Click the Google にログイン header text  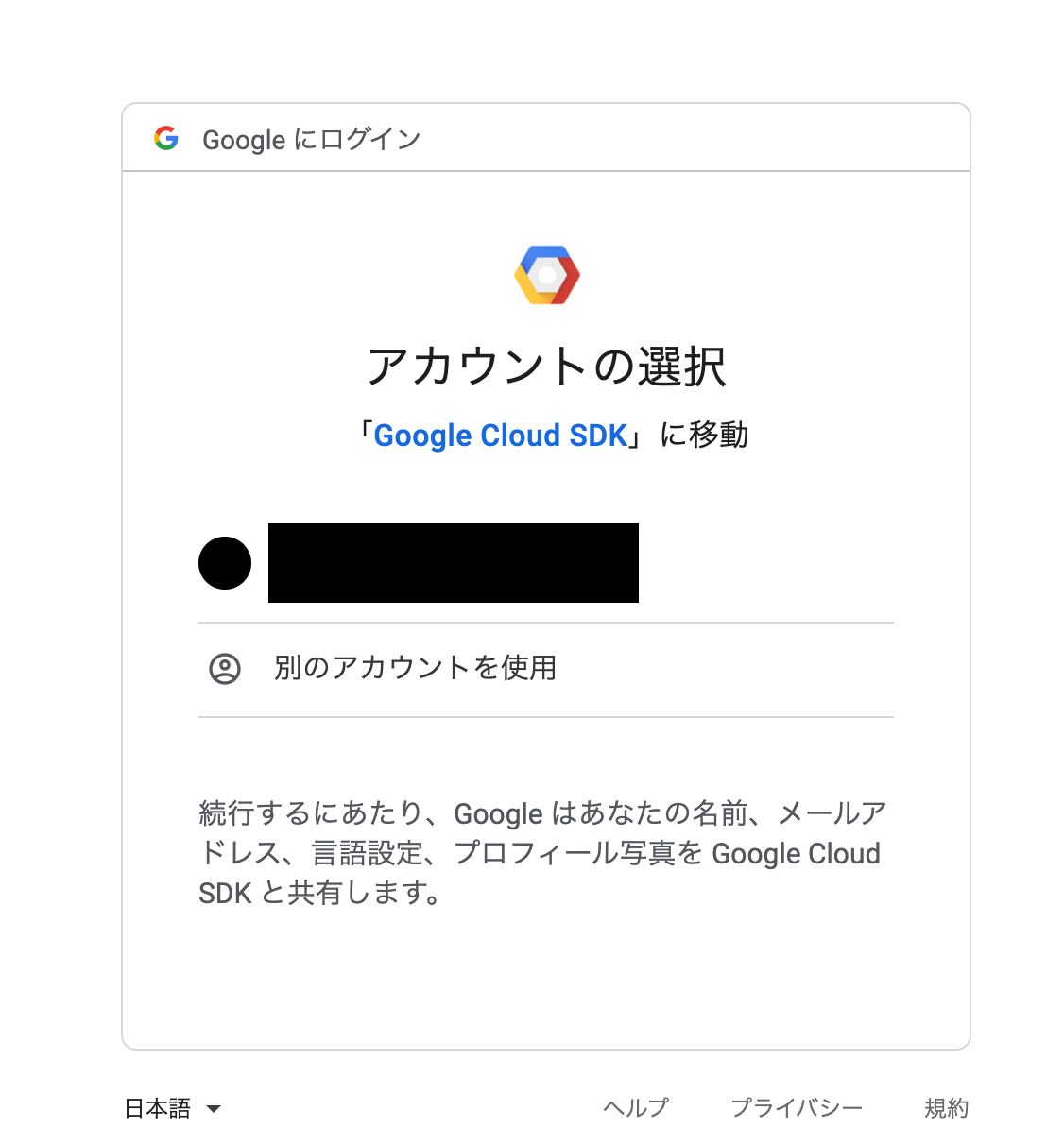311,139
